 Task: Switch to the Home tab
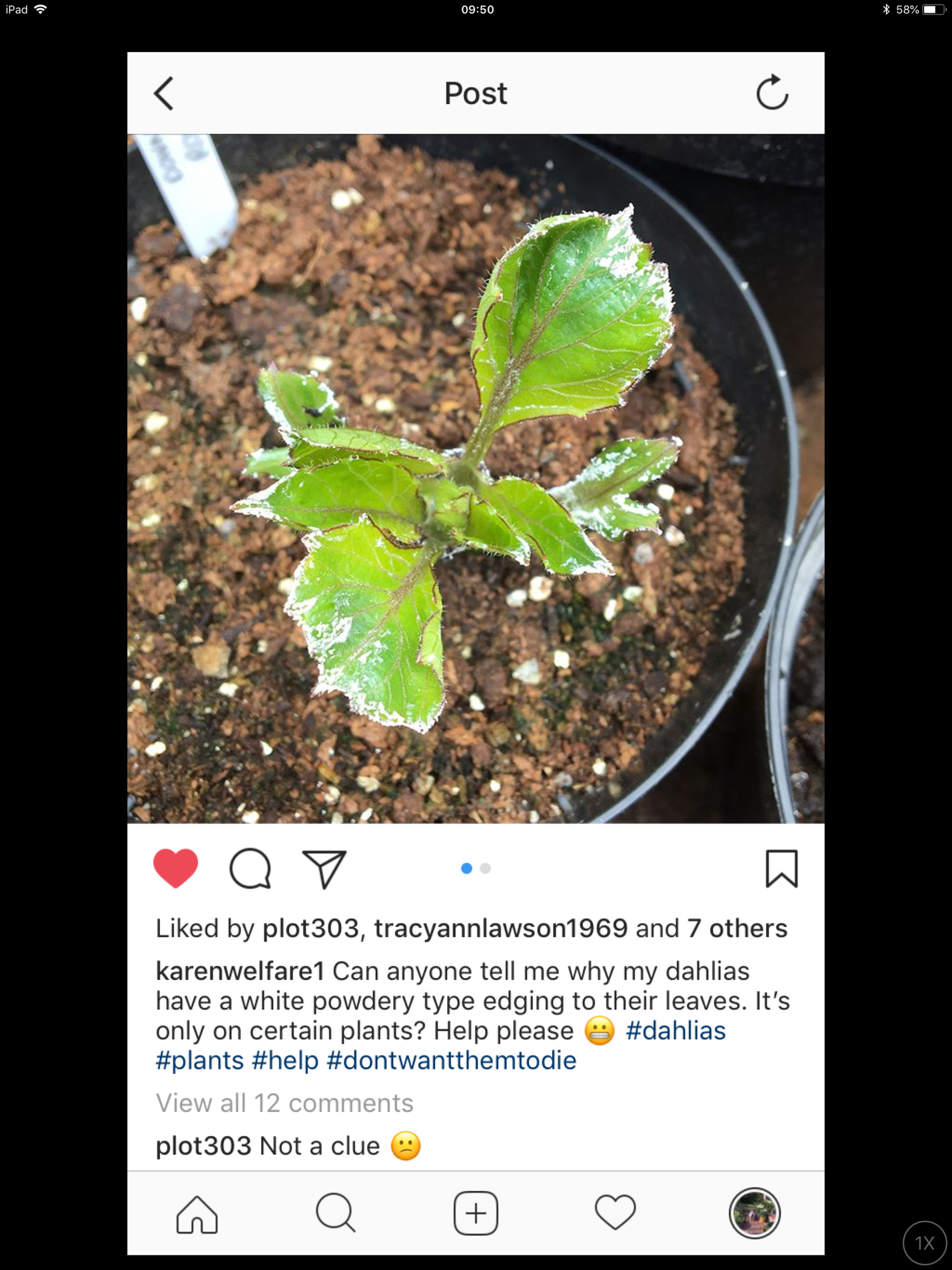click(197, 1213)
